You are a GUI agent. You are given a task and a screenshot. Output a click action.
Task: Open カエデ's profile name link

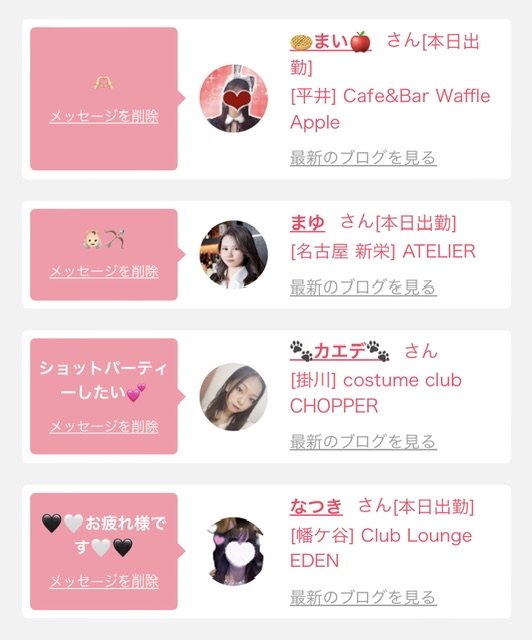pos(339,351)
